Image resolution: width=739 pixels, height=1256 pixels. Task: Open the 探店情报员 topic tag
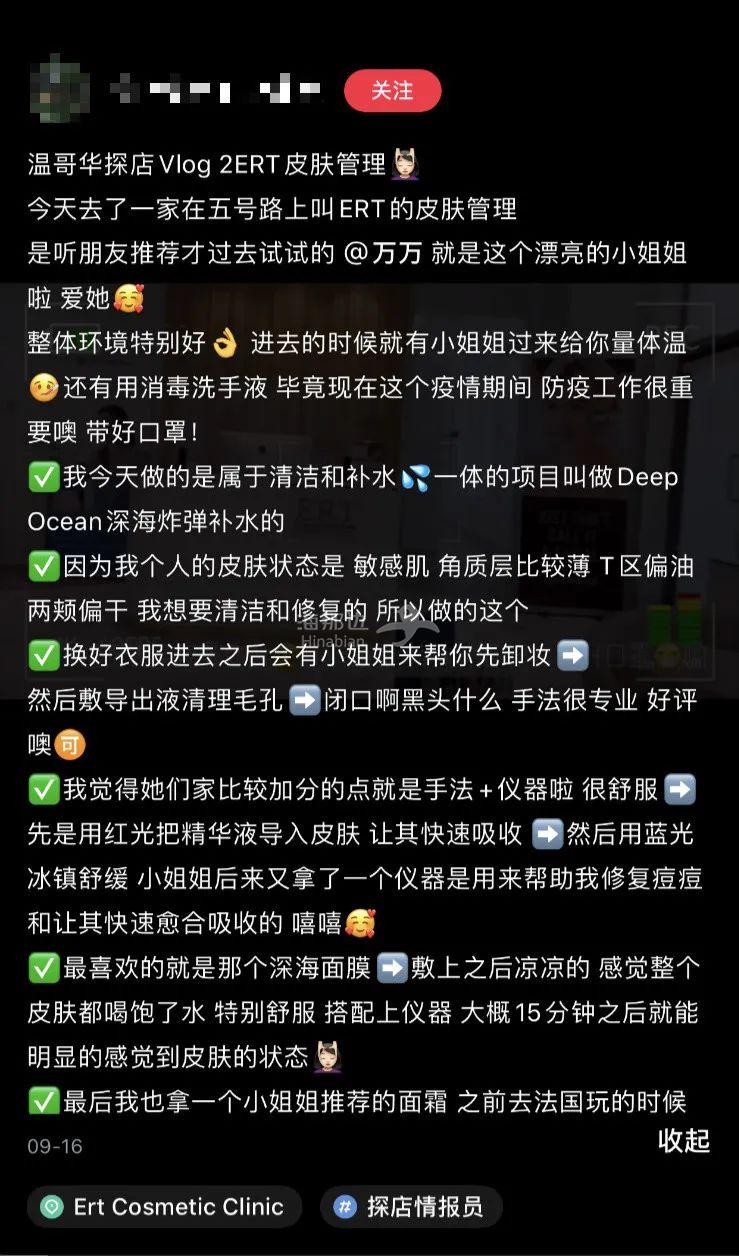click(x=411, y=1207)
